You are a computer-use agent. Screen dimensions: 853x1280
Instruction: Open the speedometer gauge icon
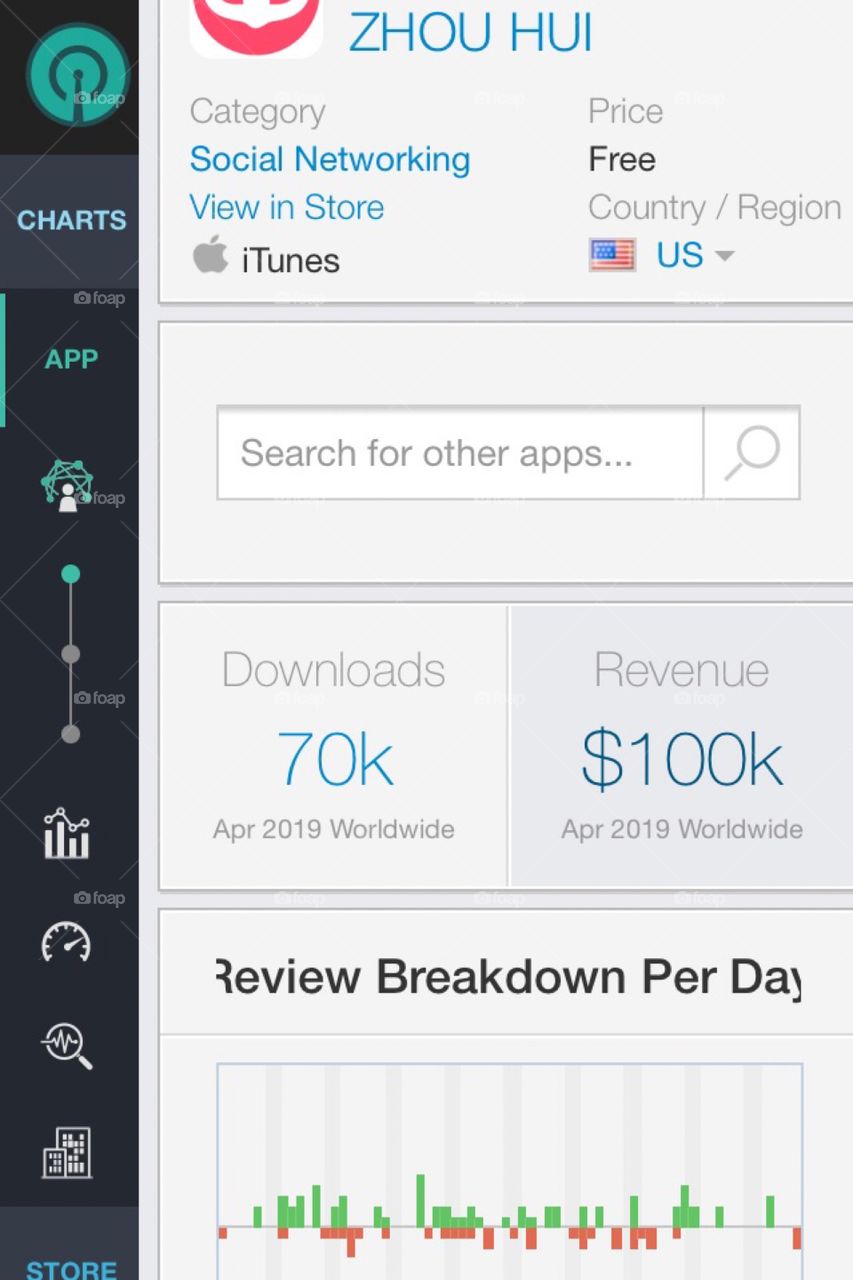pos(67,941)
